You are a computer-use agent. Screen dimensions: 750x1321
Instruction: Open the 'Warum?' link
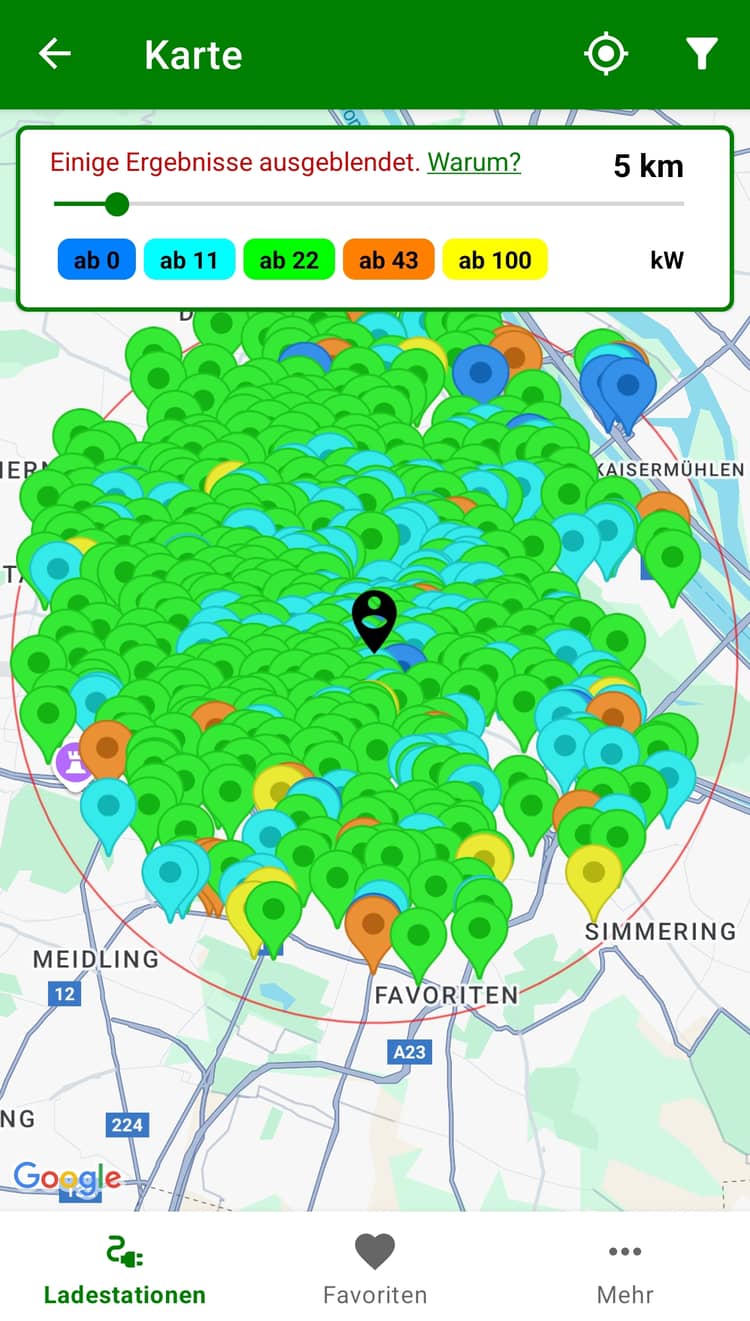(474, 162)
